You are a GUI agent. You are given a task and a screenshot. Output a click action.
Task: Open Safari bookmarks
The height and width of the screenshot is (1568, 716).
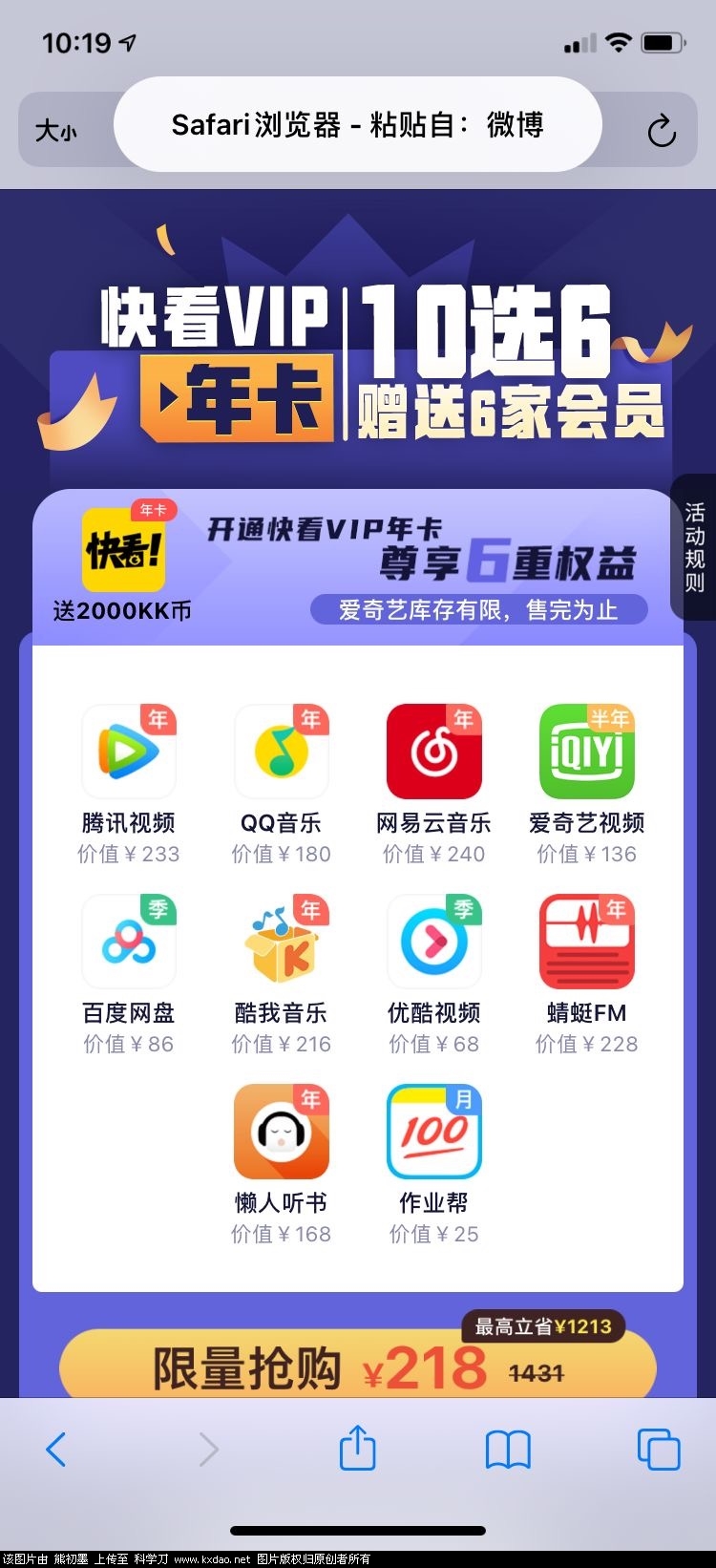[508, 1450]
